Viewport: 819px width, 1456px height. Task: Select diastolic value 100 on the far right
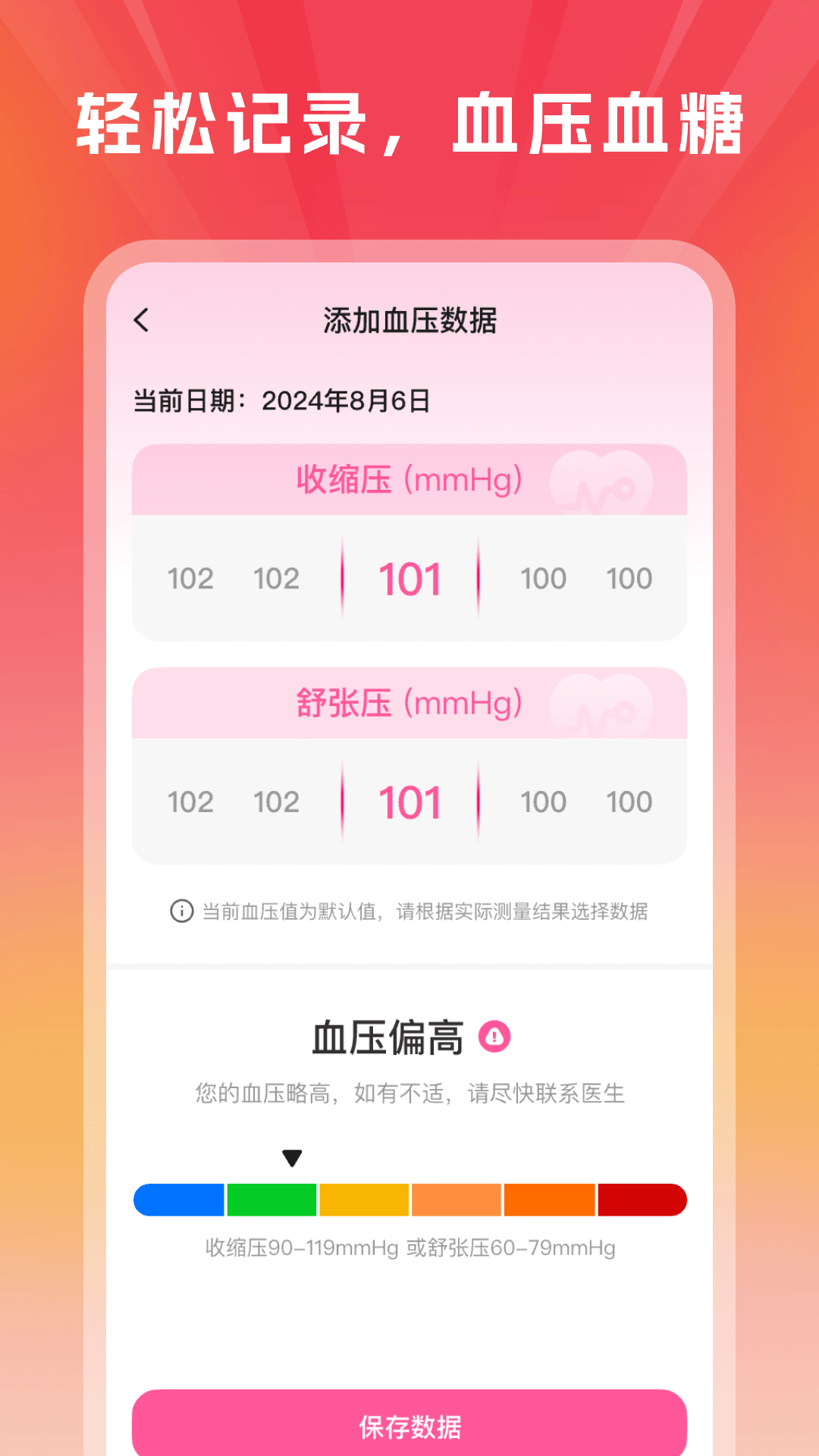[x=630, y=802]
